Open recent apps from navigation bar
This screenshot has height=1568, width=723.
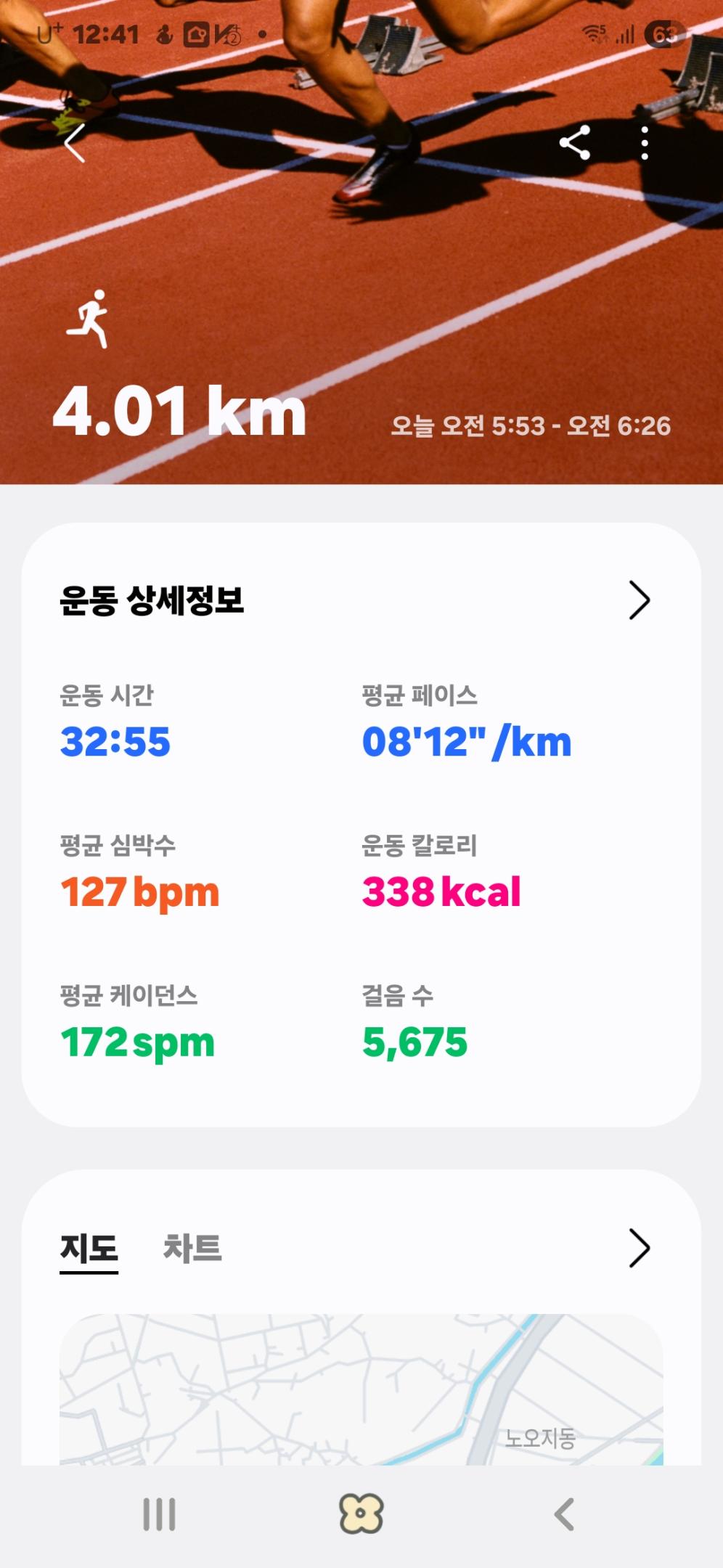point(159,1515)
